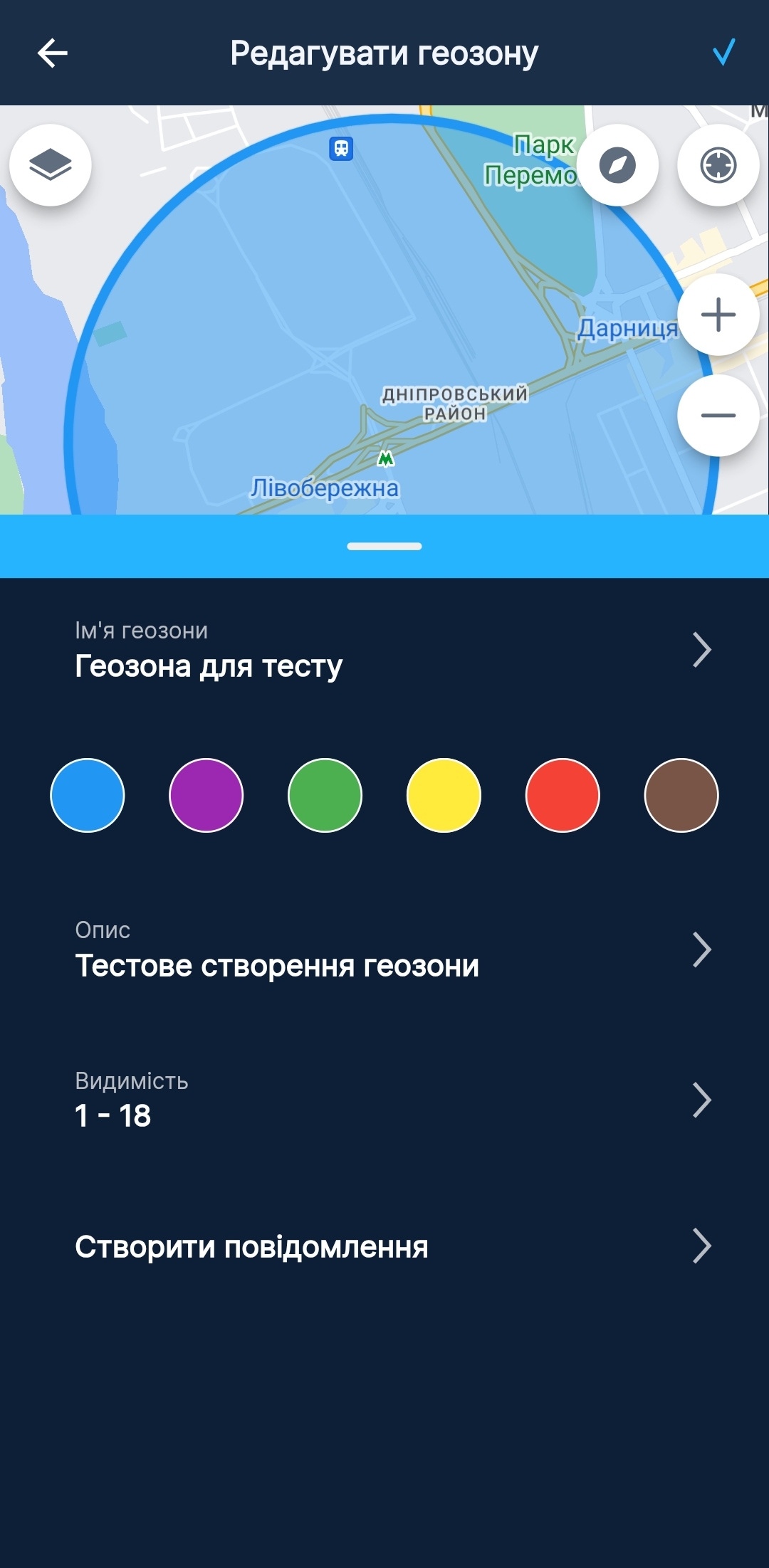This screenshot has width=769, height=1568.
Task: Open the Опис description row
Action: [384, 950]
